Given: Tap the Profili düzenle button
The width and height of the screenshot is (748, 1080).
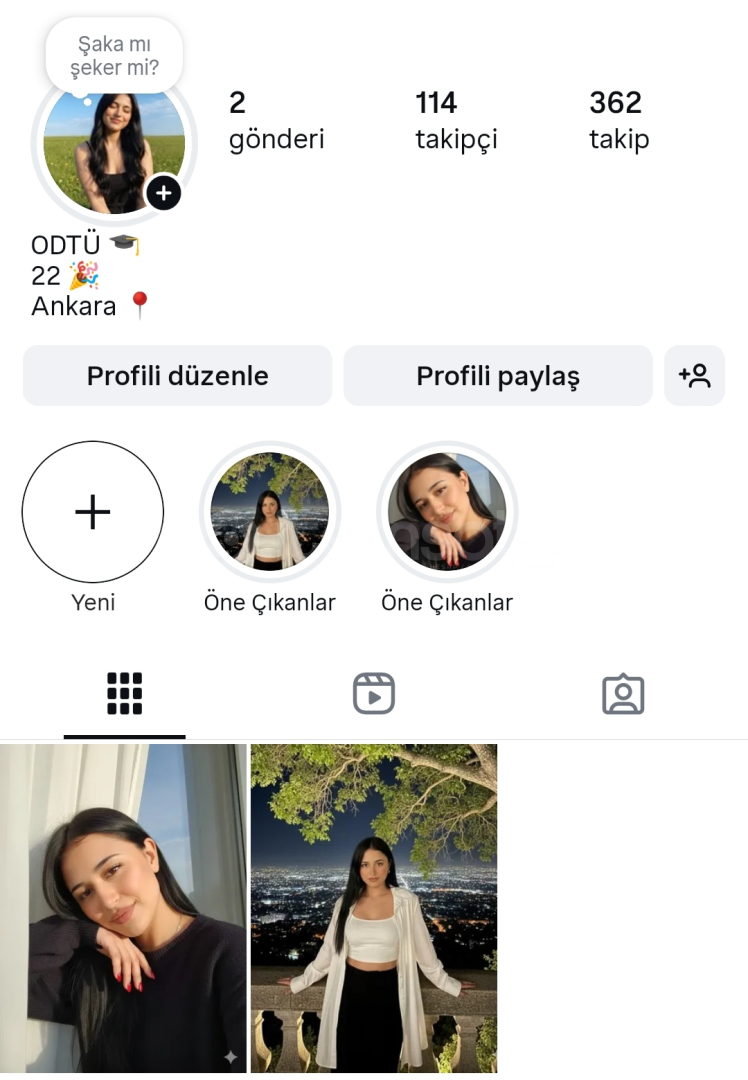Looking at the screenshot, I should point(177,376).
